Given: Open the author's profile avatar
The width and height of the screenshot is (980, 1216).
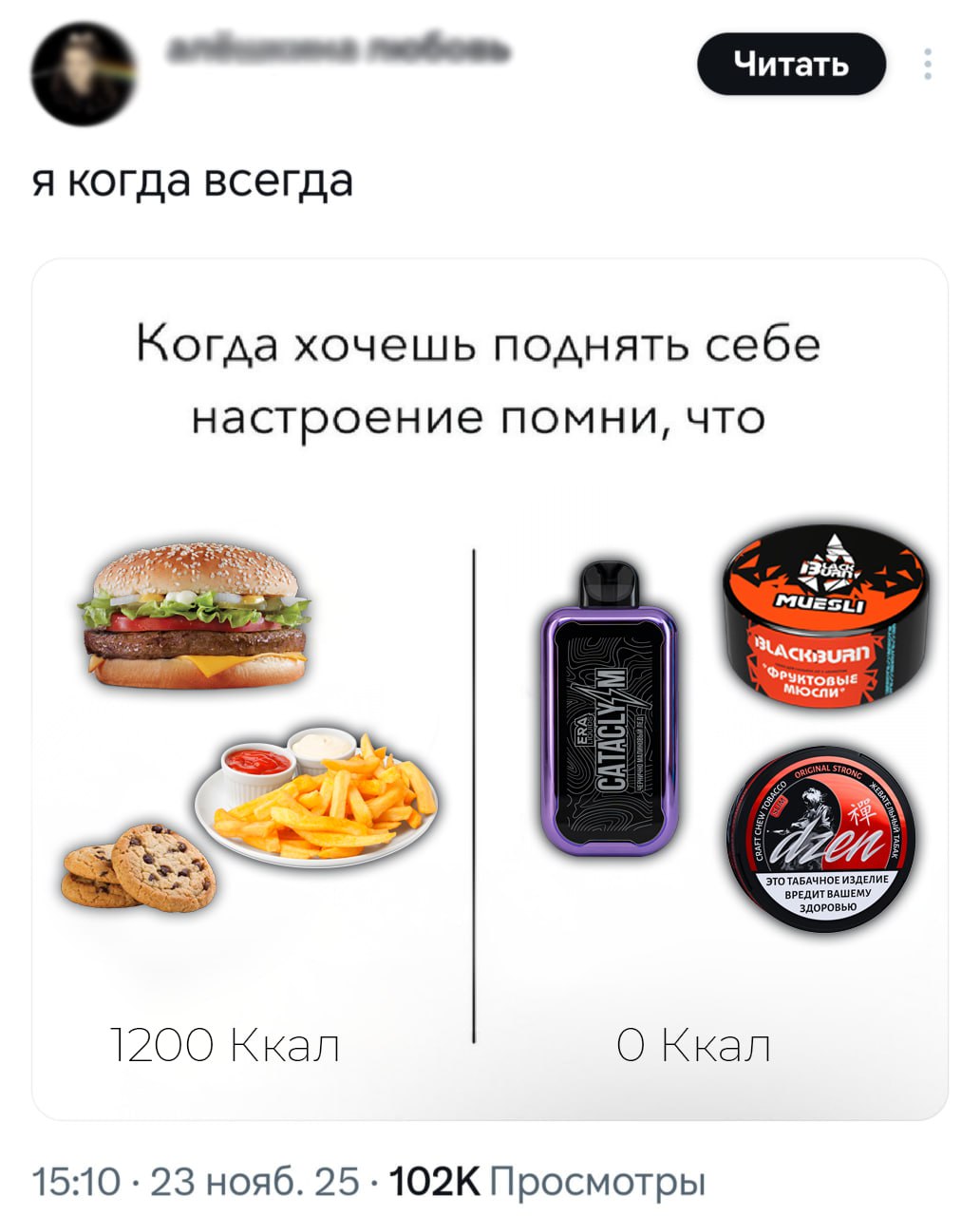Looking at the screenshot, I should click(x=83, y=74).
